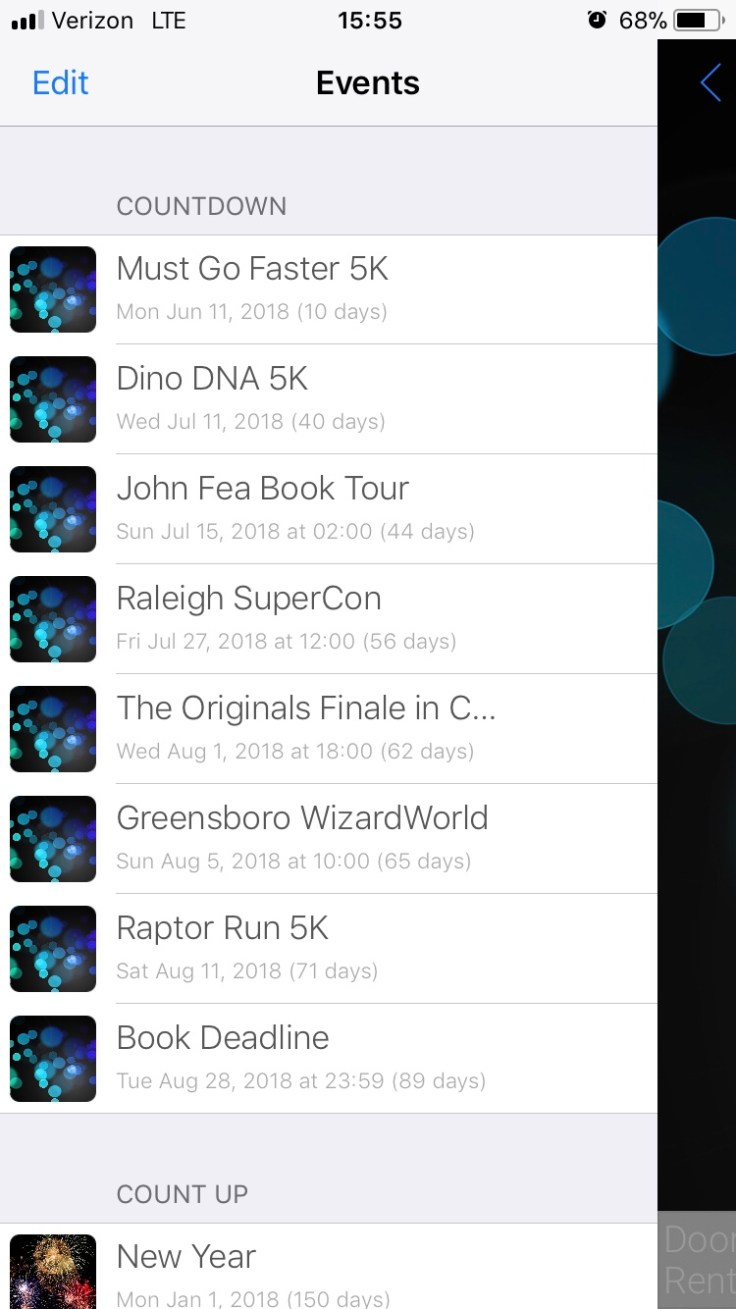
Task: Open the Raptor Run 5K countdown
Action: (330, 949)
